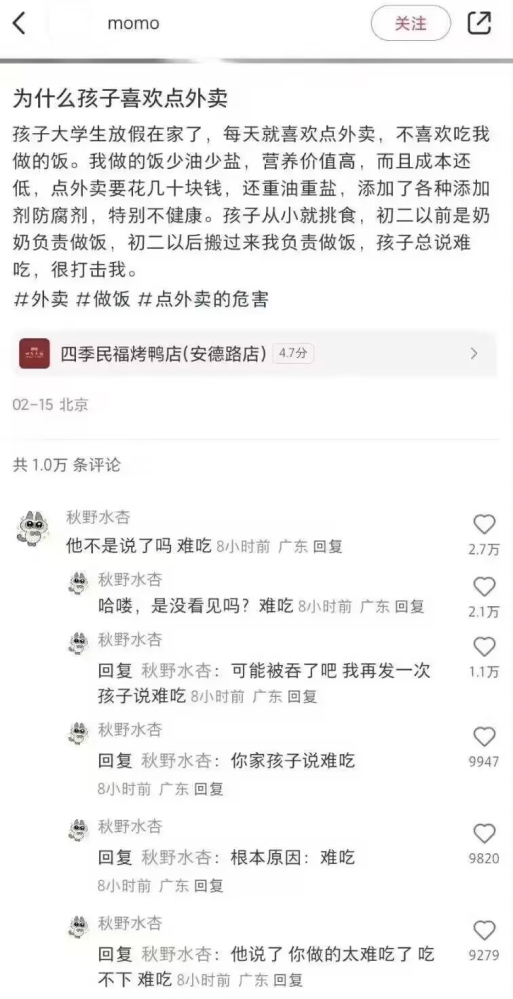This screenshot has height=999, width=513.
Task: Like the reply 哈喽，是没看见吗？难吃
Action: click(x=484, y=587)
